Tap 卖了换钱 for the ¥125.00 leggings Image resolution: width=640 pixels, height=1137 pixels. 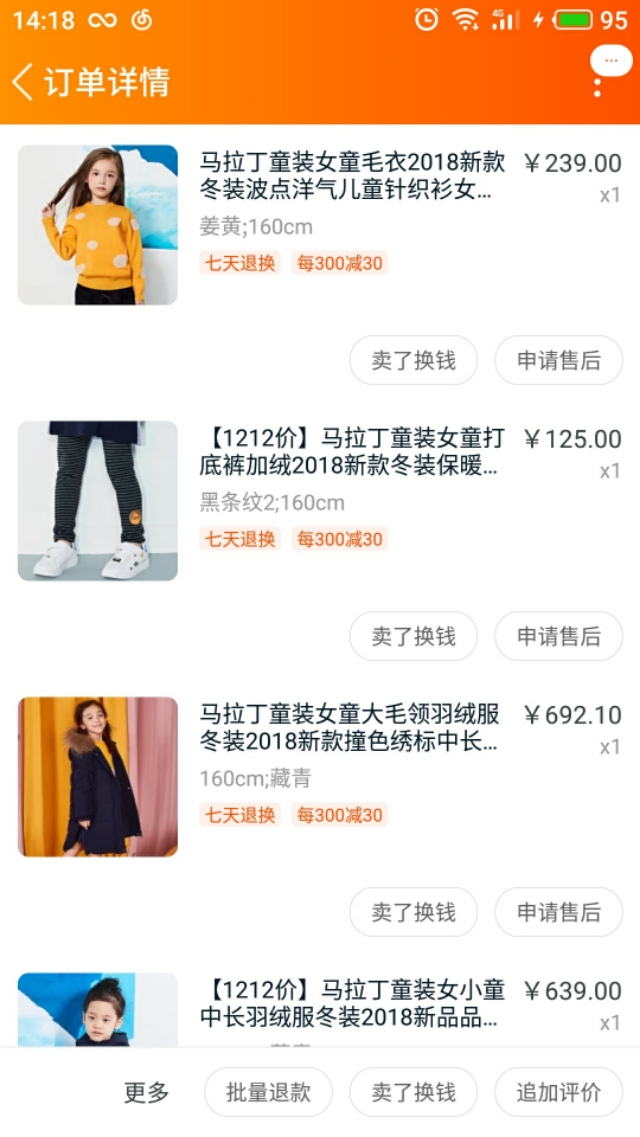[413, 636]
